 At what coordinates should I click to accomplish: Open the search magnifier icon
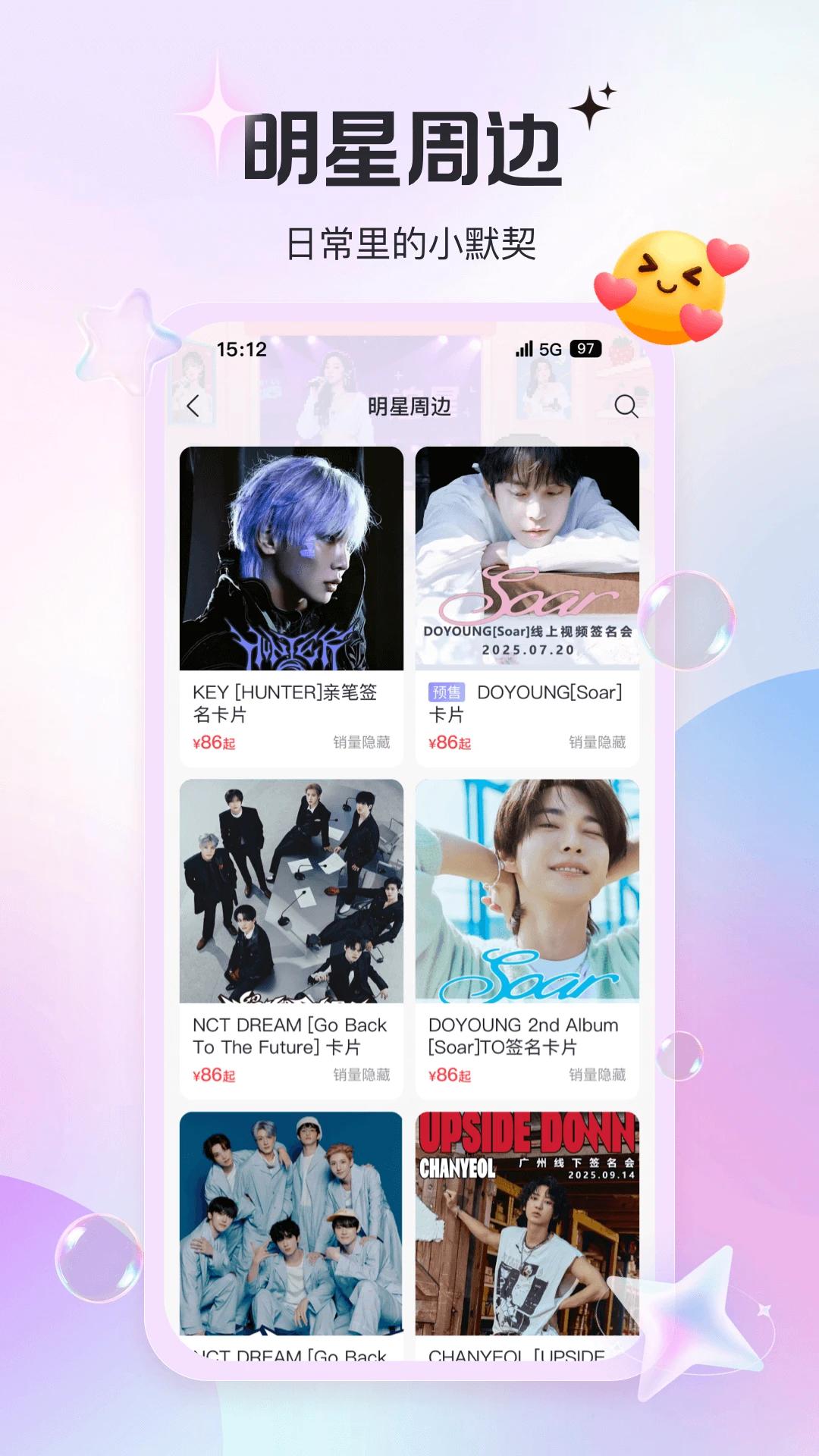(626, 408)
